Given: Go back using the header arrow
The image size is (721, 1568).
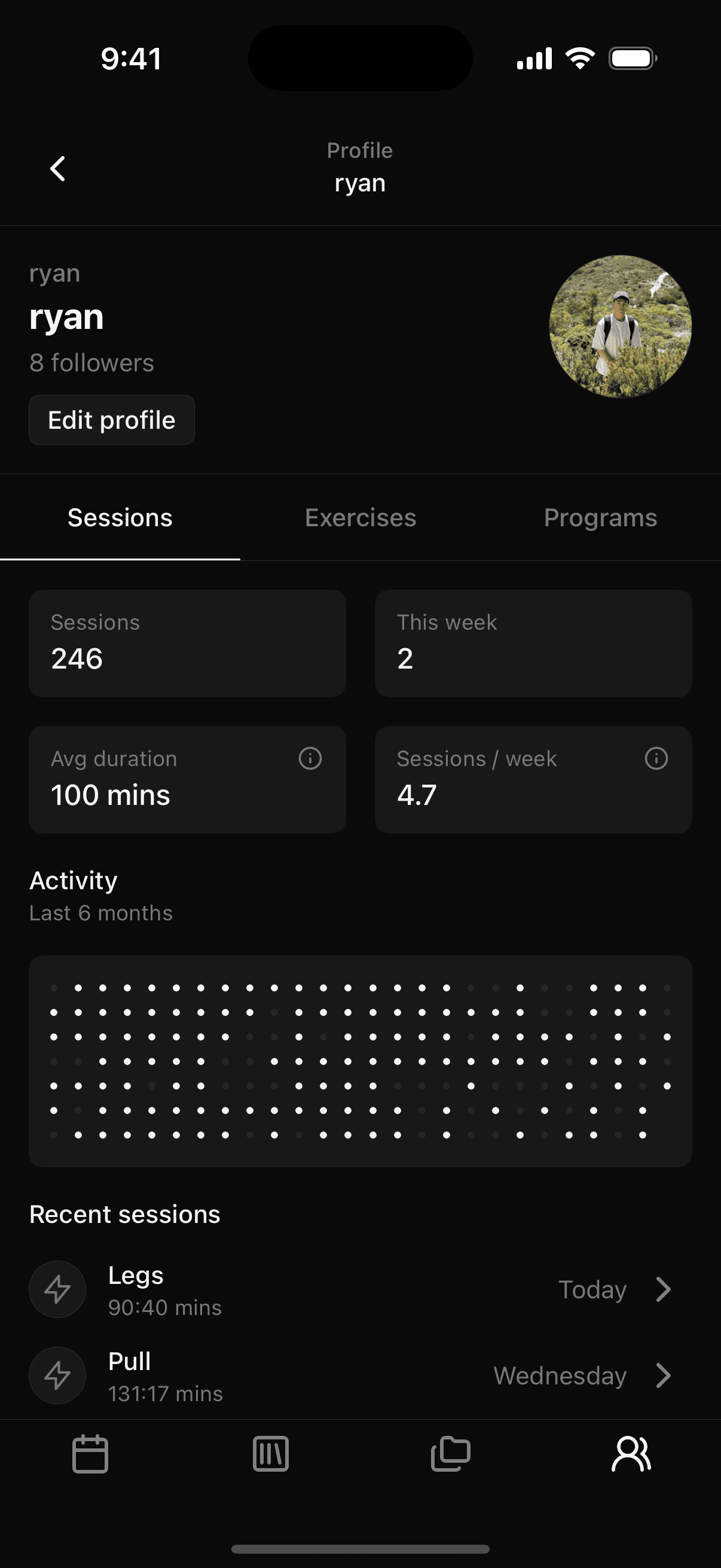Looking at the screenshot, I should pos(58,169).
